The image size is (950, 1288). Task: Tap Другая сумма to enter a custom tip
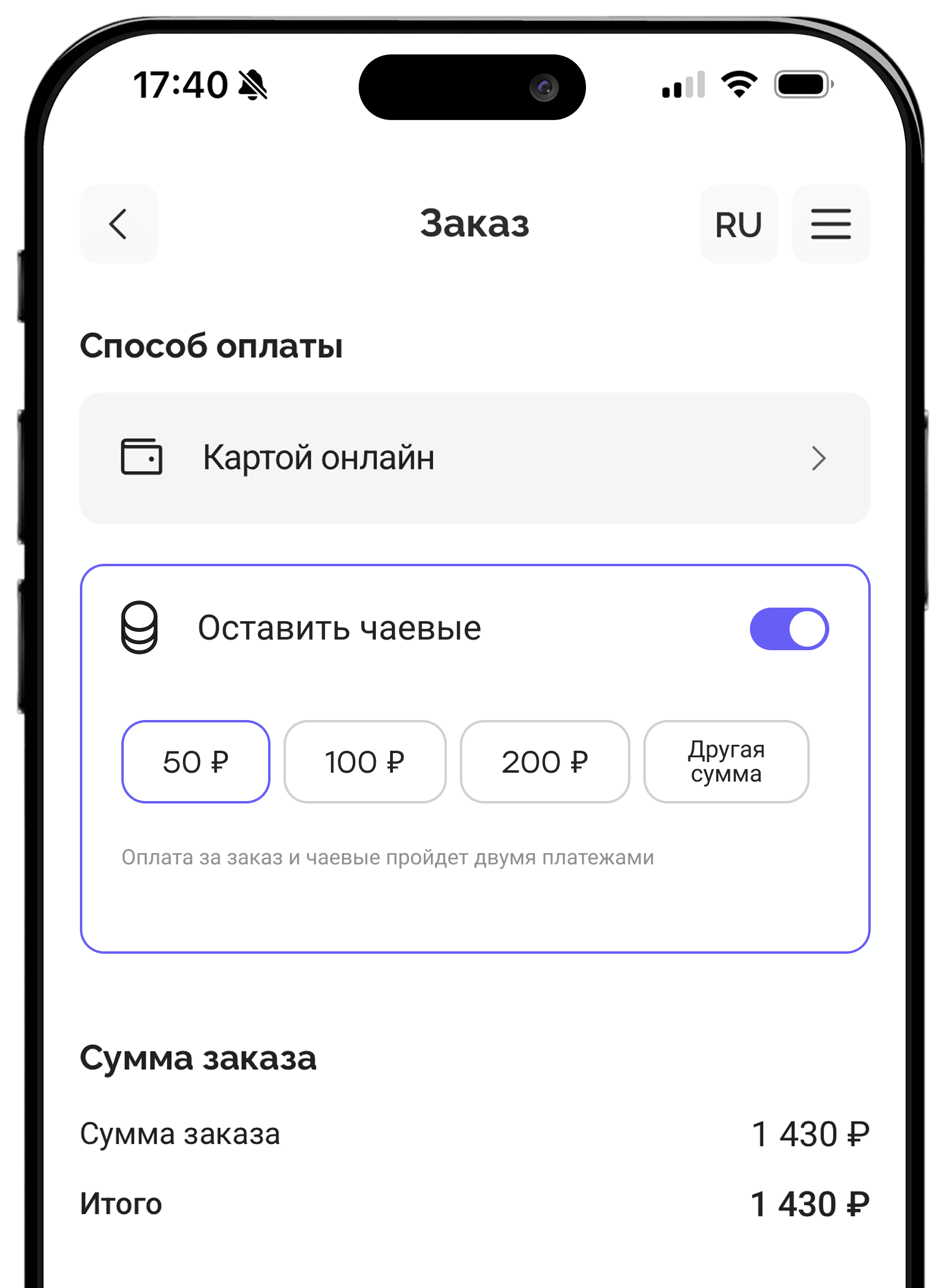[726, 761]
